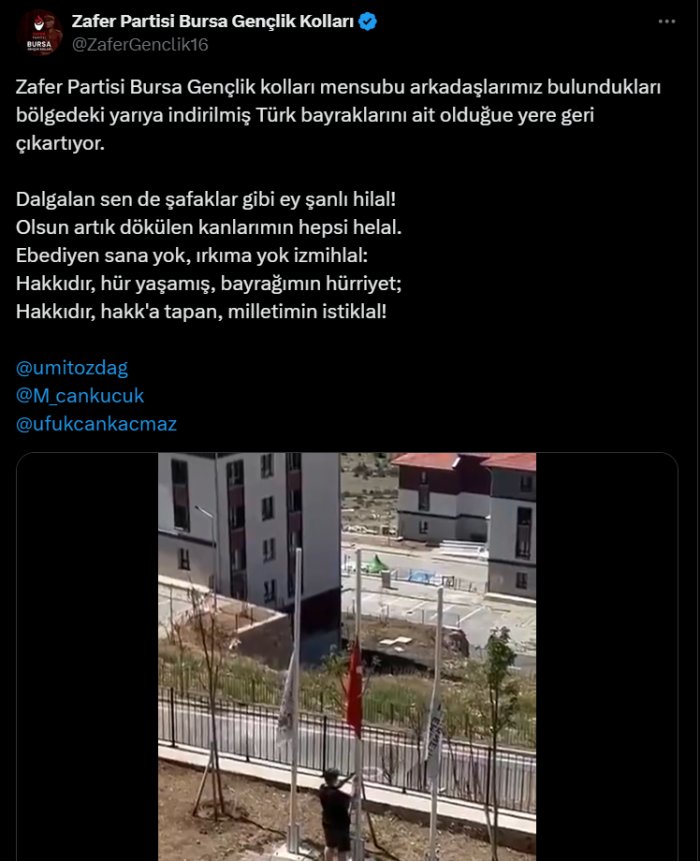Open the @ufukcankacmaz mention
This screenshot has height=861, width=700.
96,423
